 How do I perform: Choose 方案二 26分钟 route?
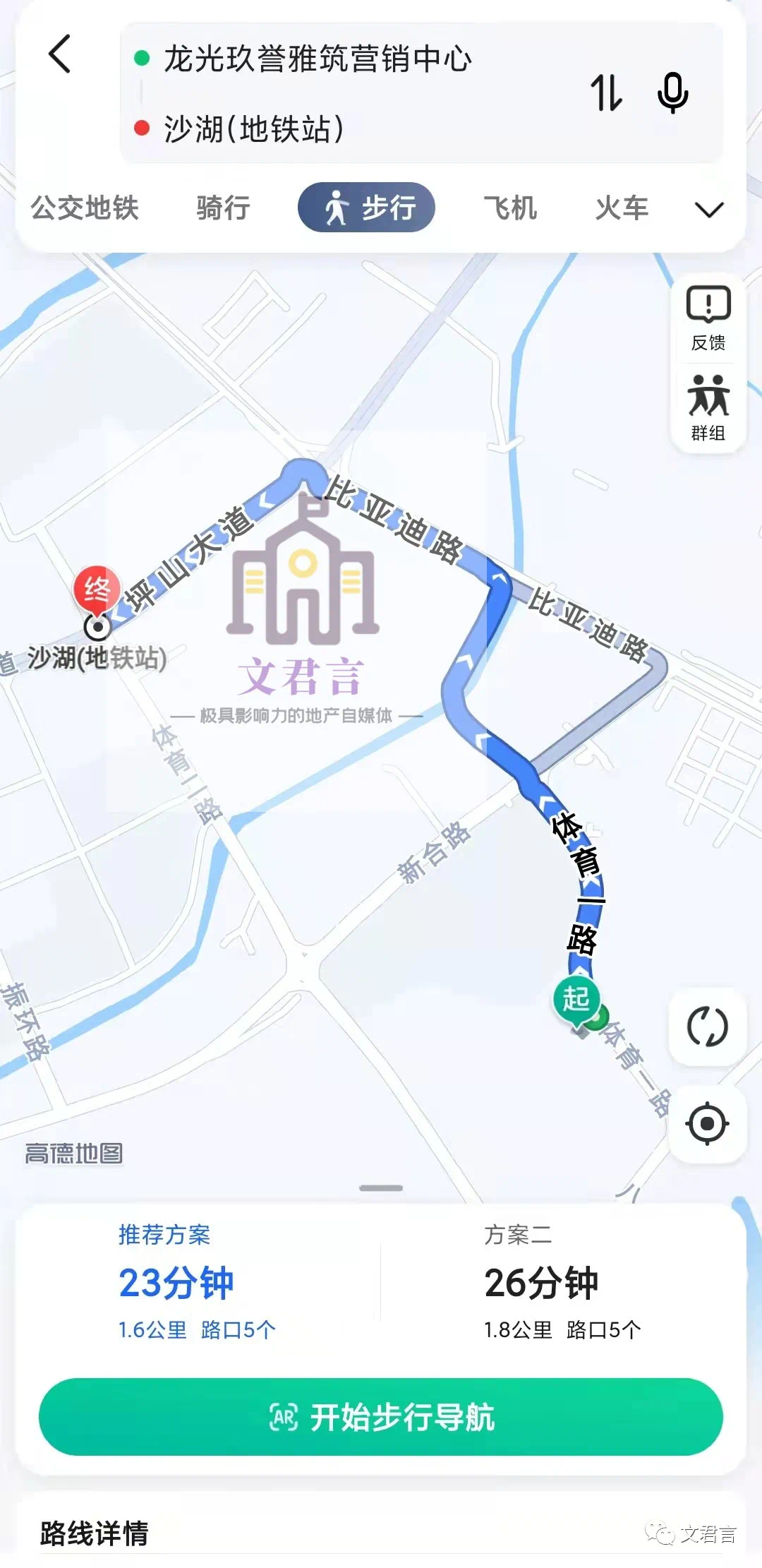coord(562,1282)
